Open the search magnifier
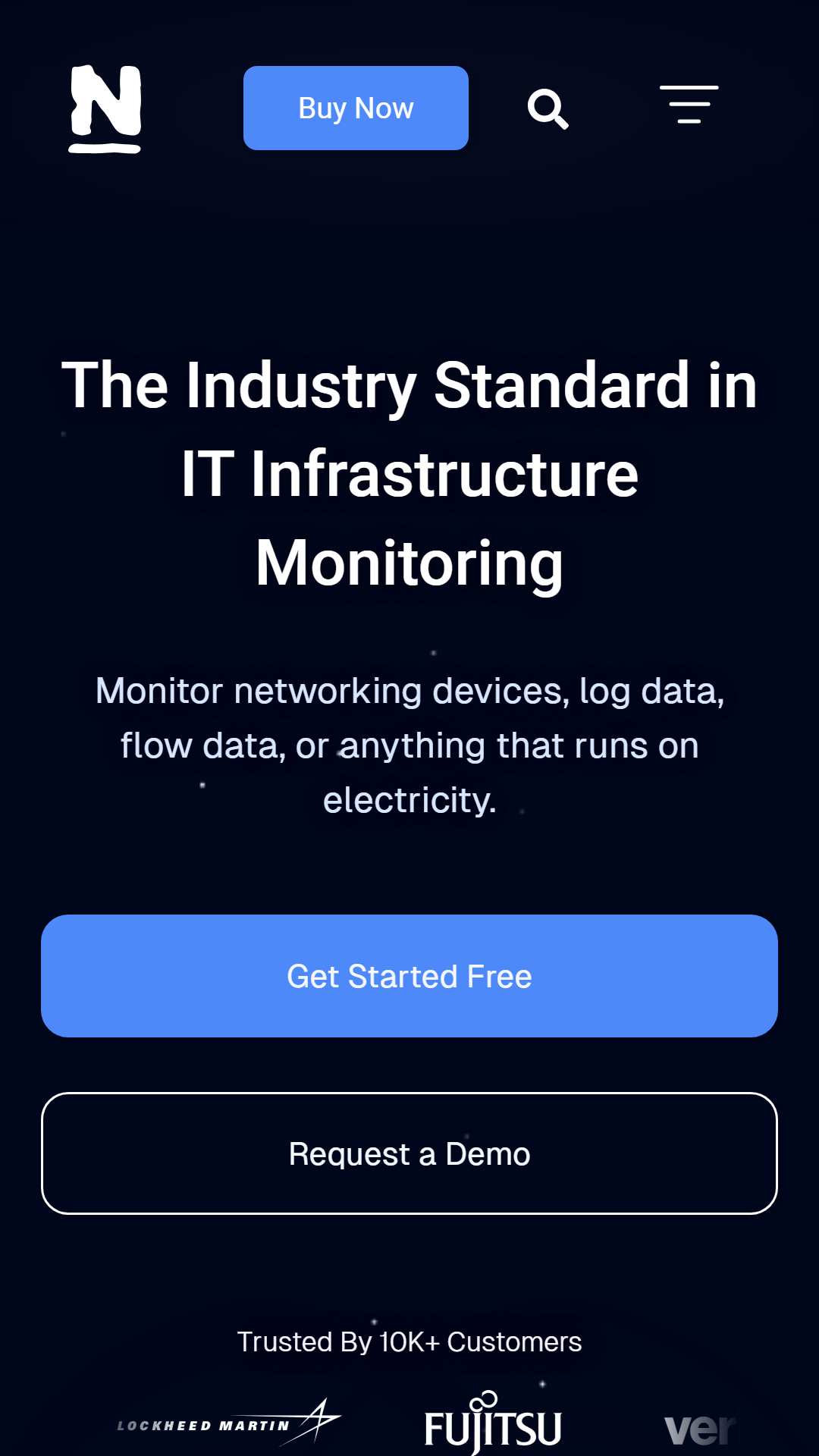This screenshot has width=819, height=1456. (x=548, y=109)
